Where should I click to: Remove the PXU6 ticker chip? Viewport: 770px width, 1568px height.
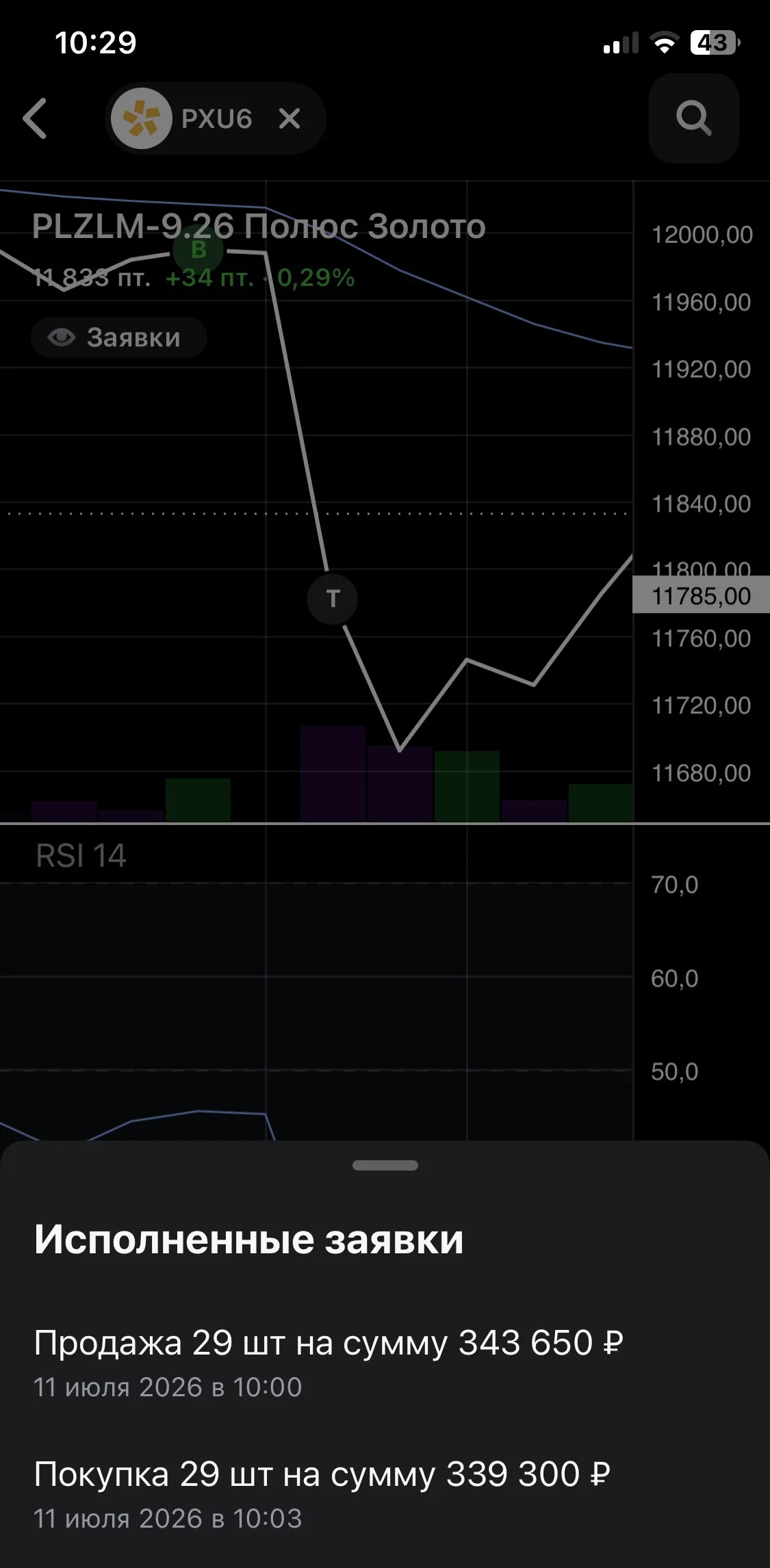coord(290,119)
